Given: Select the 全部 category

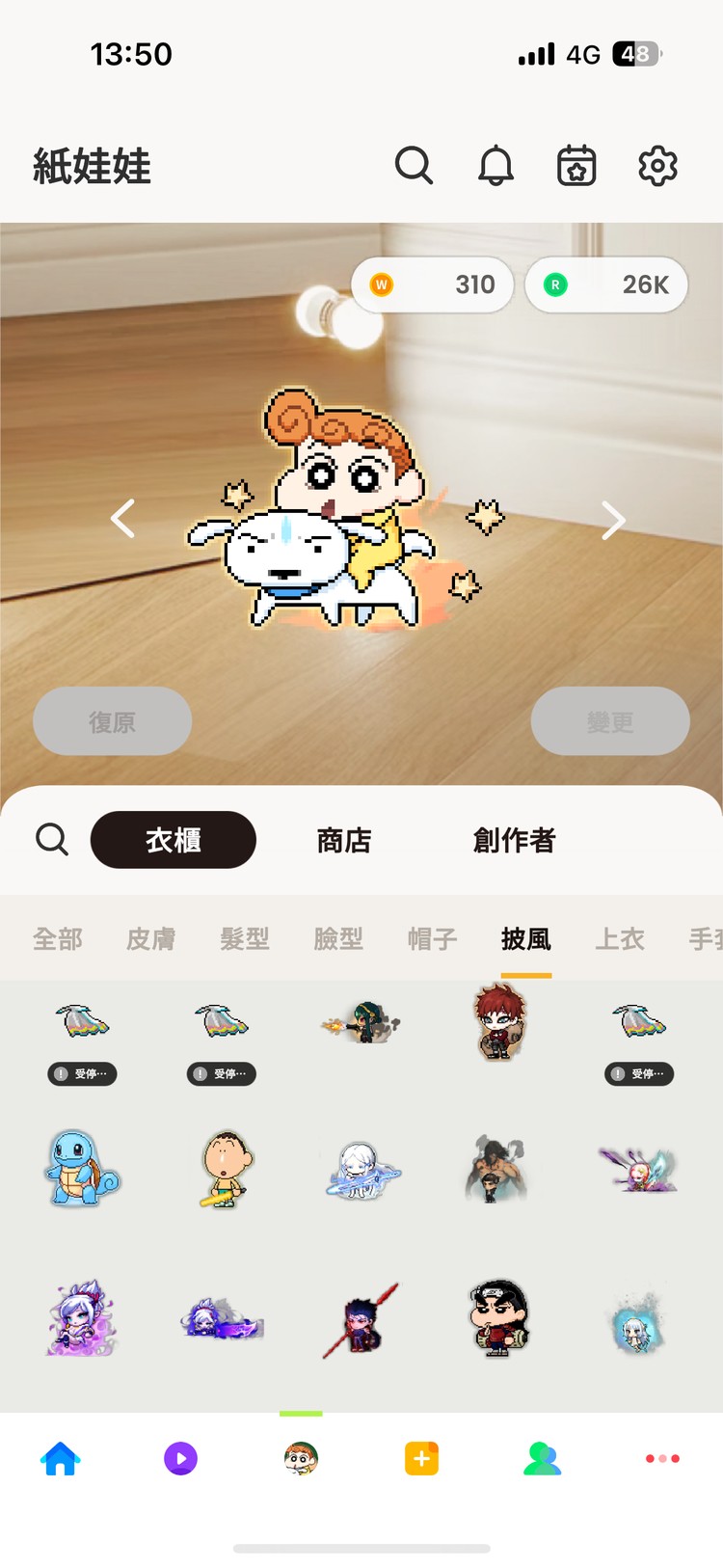Looking at the screenshot, I should (x=58, y=938).
